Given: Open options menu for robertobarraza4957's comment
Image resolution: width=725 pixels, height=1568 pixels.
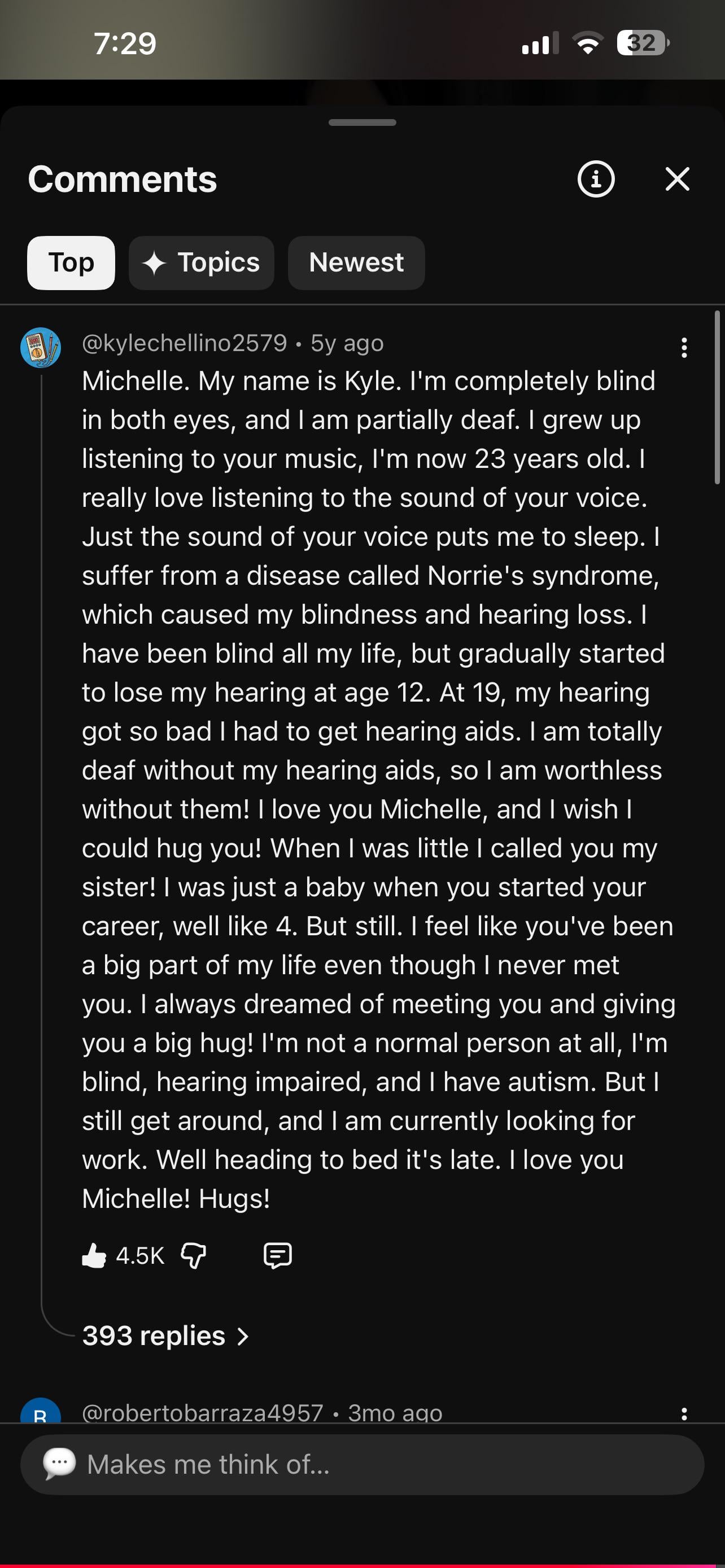Looking at the screenshot, I should pyautogui.click(x=684, y=1413).
